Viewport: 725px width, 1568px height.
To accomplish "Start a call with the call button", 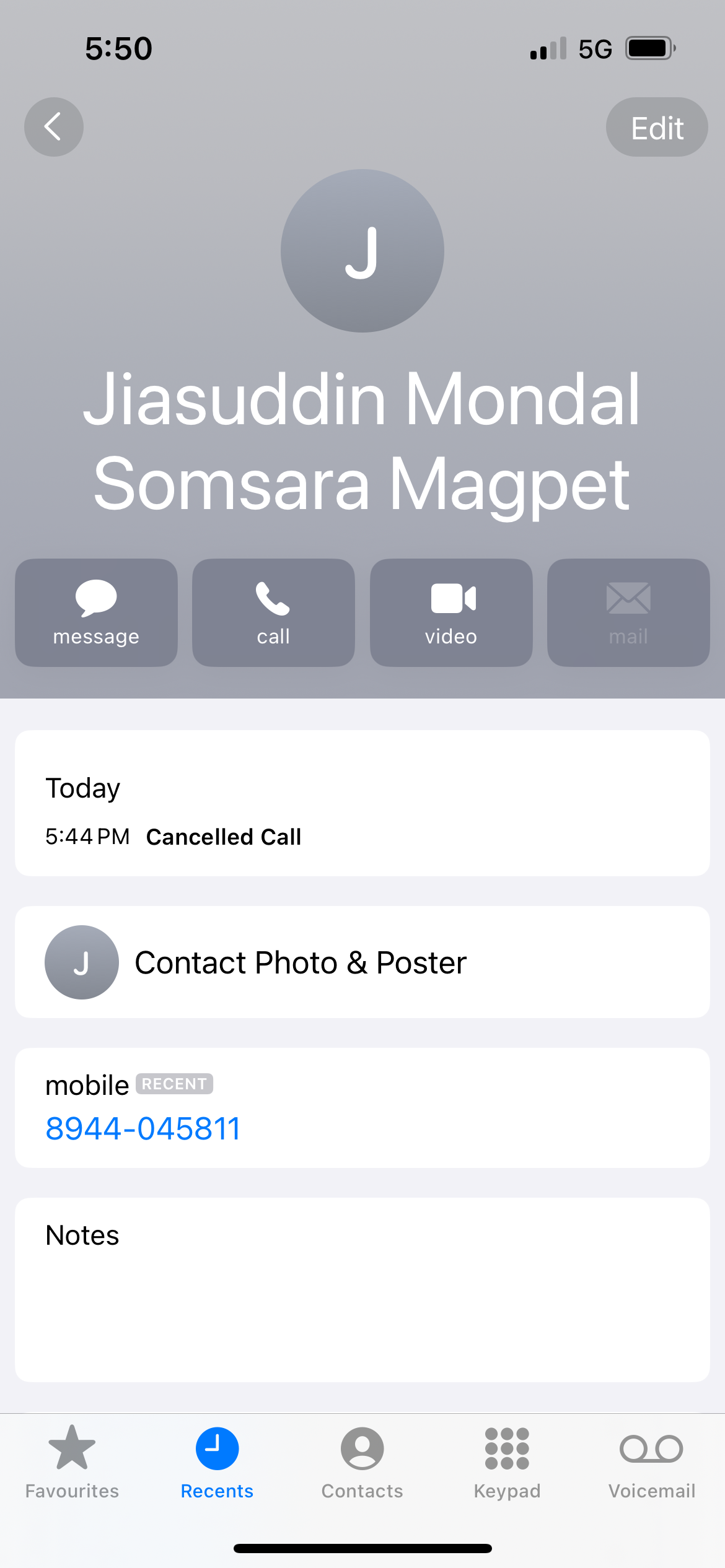I will (273, 612).
